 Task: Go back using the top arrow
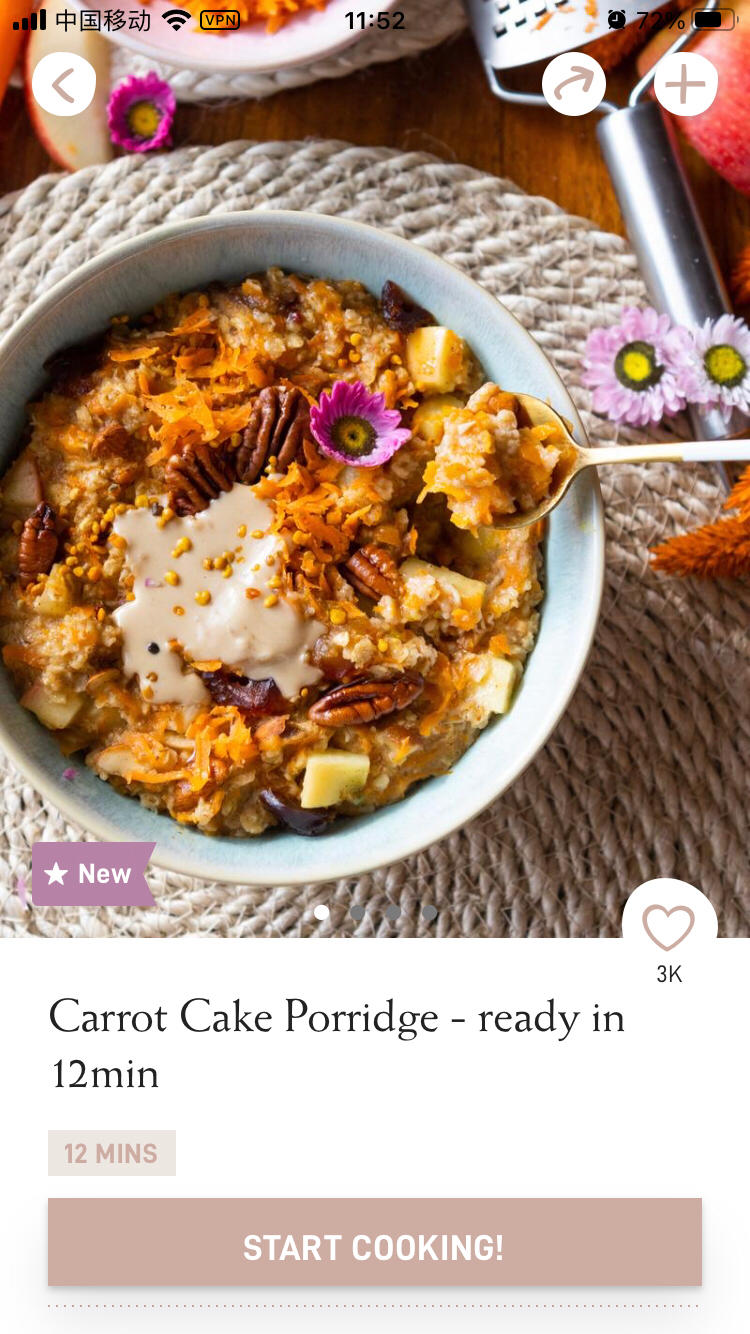64,84
